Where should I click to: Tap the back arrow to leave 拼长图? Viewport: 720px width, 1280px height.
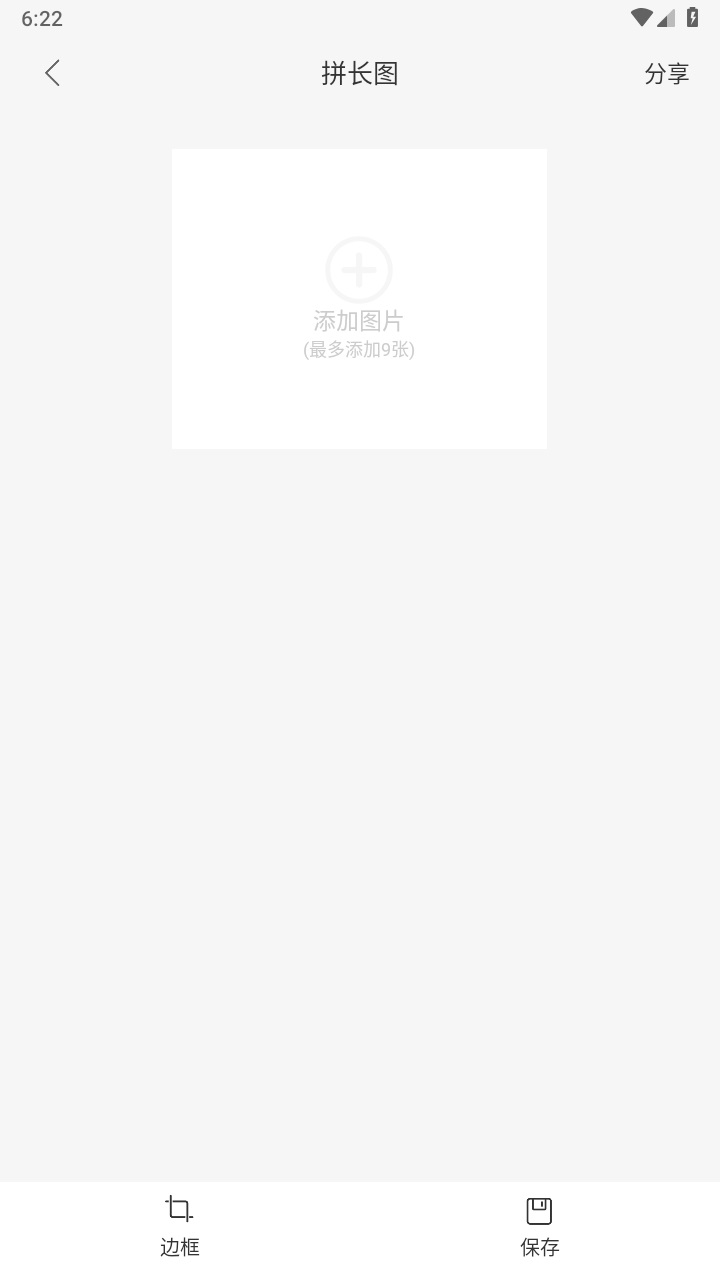52,73
